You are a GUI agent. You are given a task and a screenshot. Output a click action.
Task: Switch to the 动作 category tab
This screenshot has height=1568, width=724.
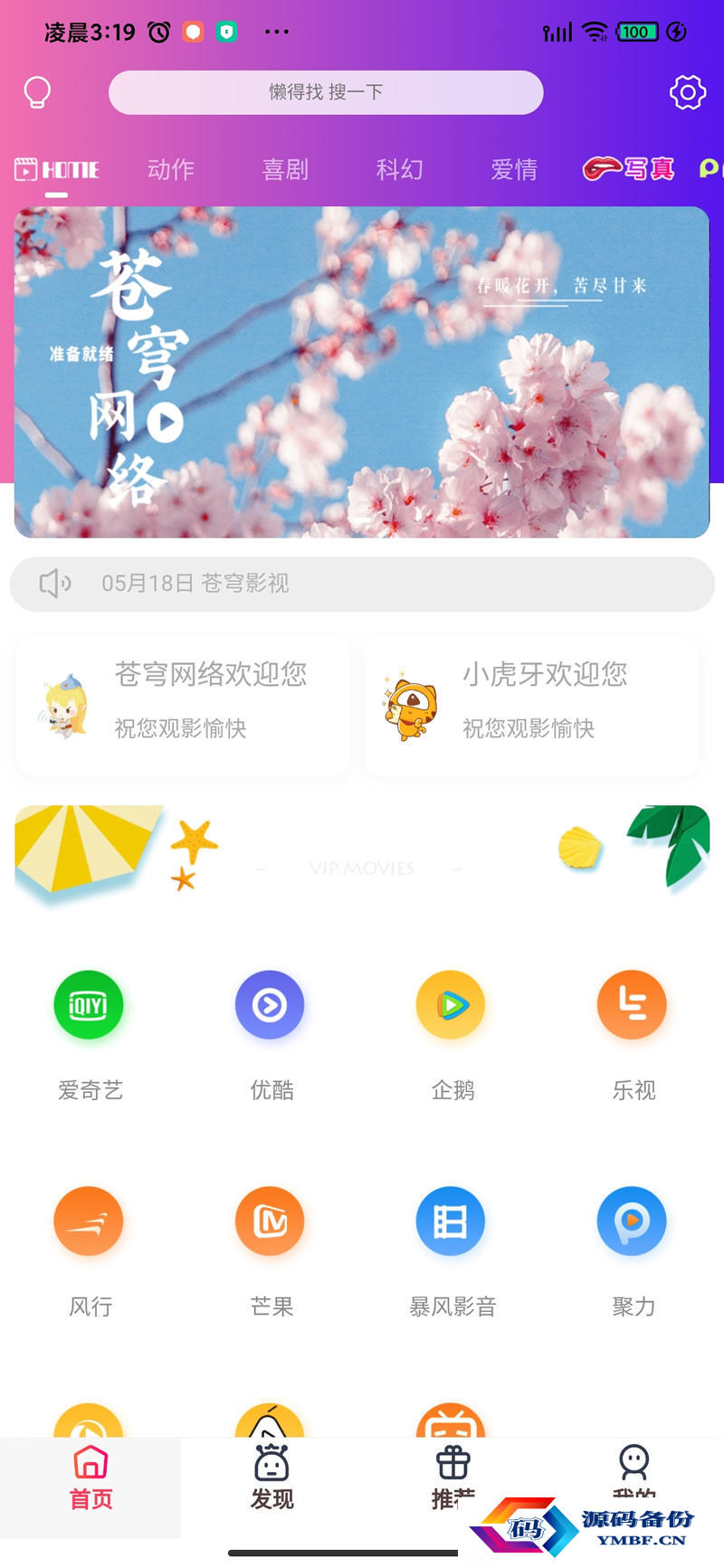tap(171, 169)
